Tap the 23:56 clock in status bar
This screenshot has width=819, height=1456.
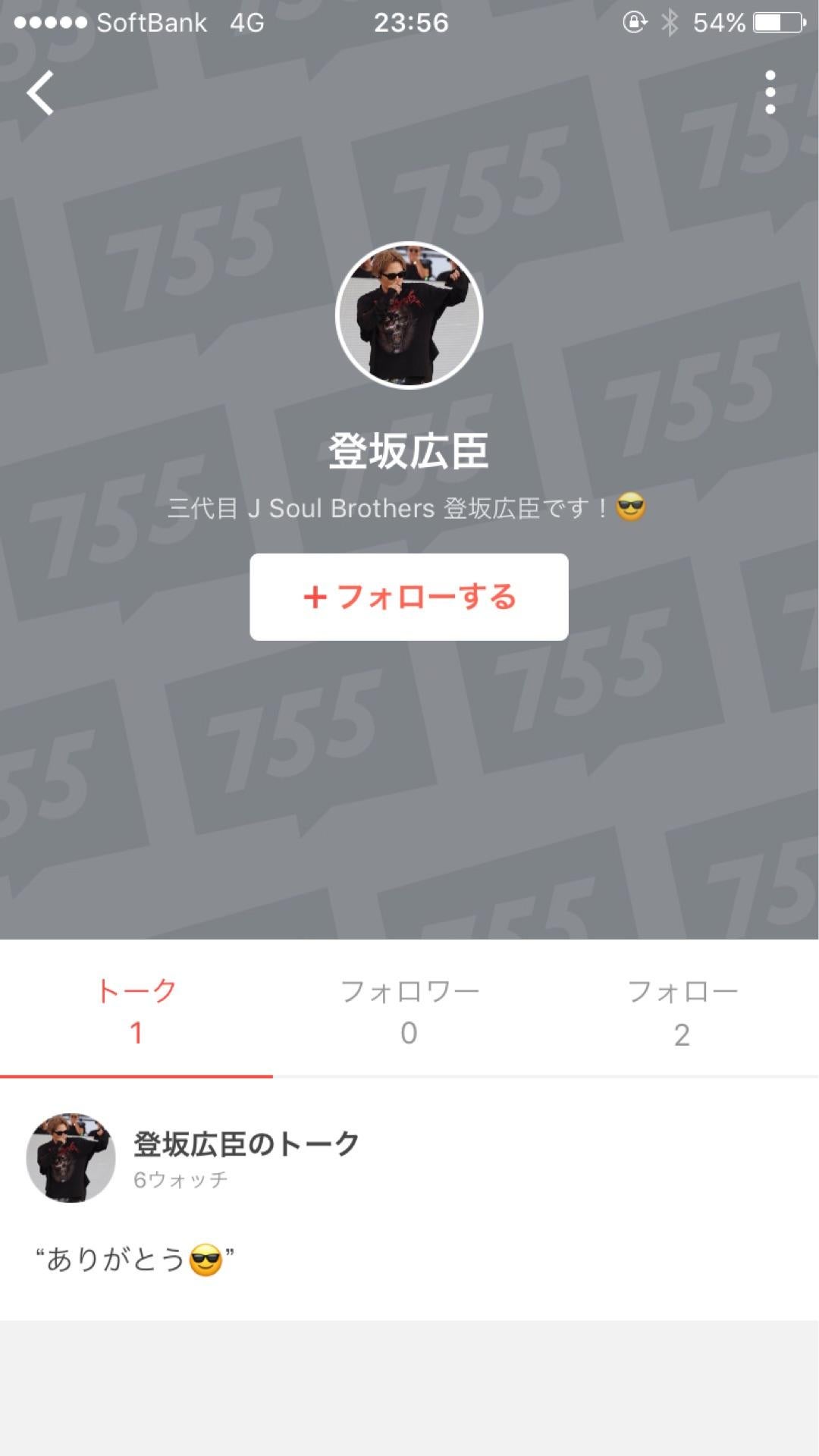coord(409,23)
